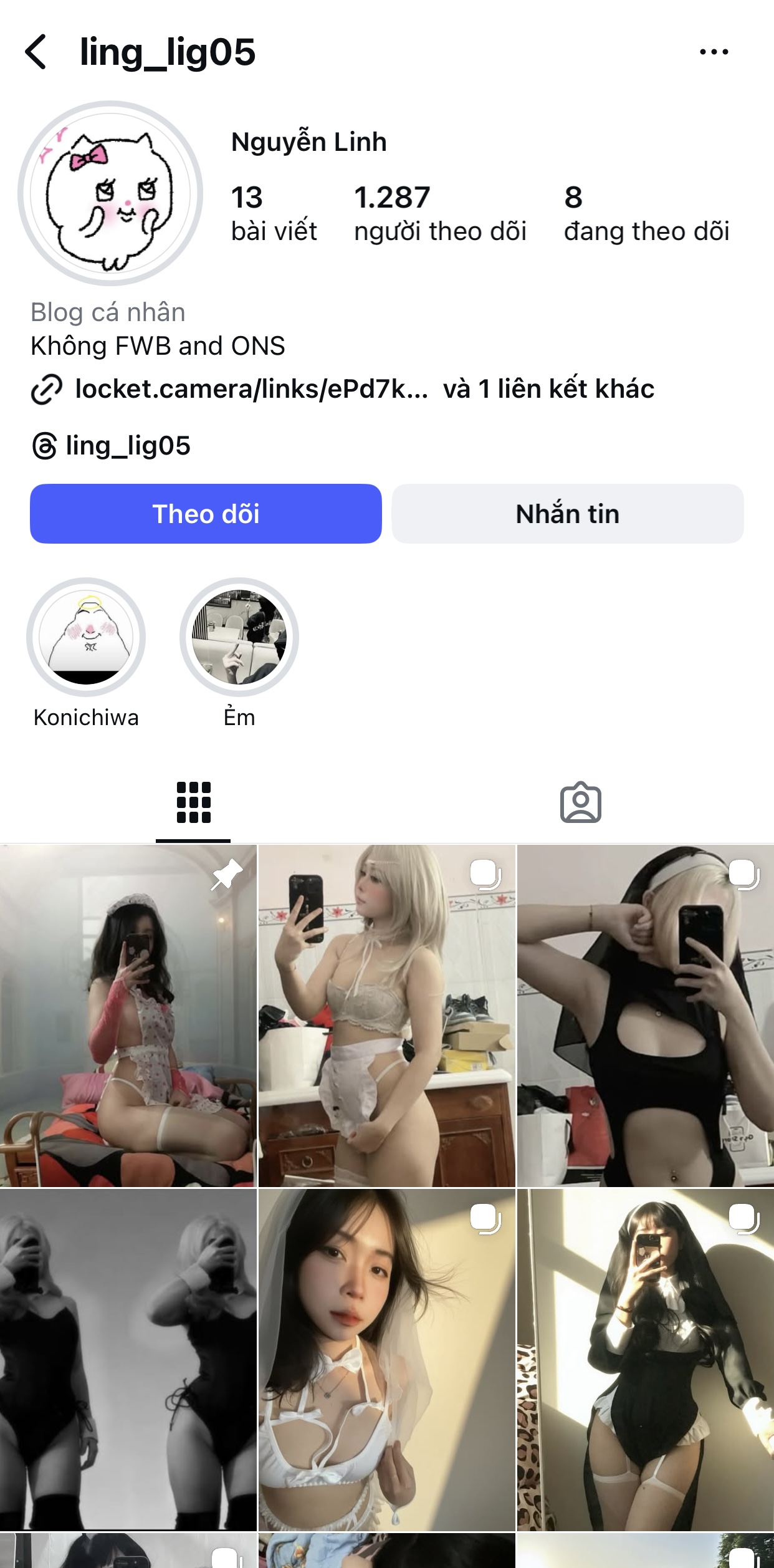Open the black-and-white mirrored post
This screenshot has height=1568, width=774.
click(x=128, y=1360)
